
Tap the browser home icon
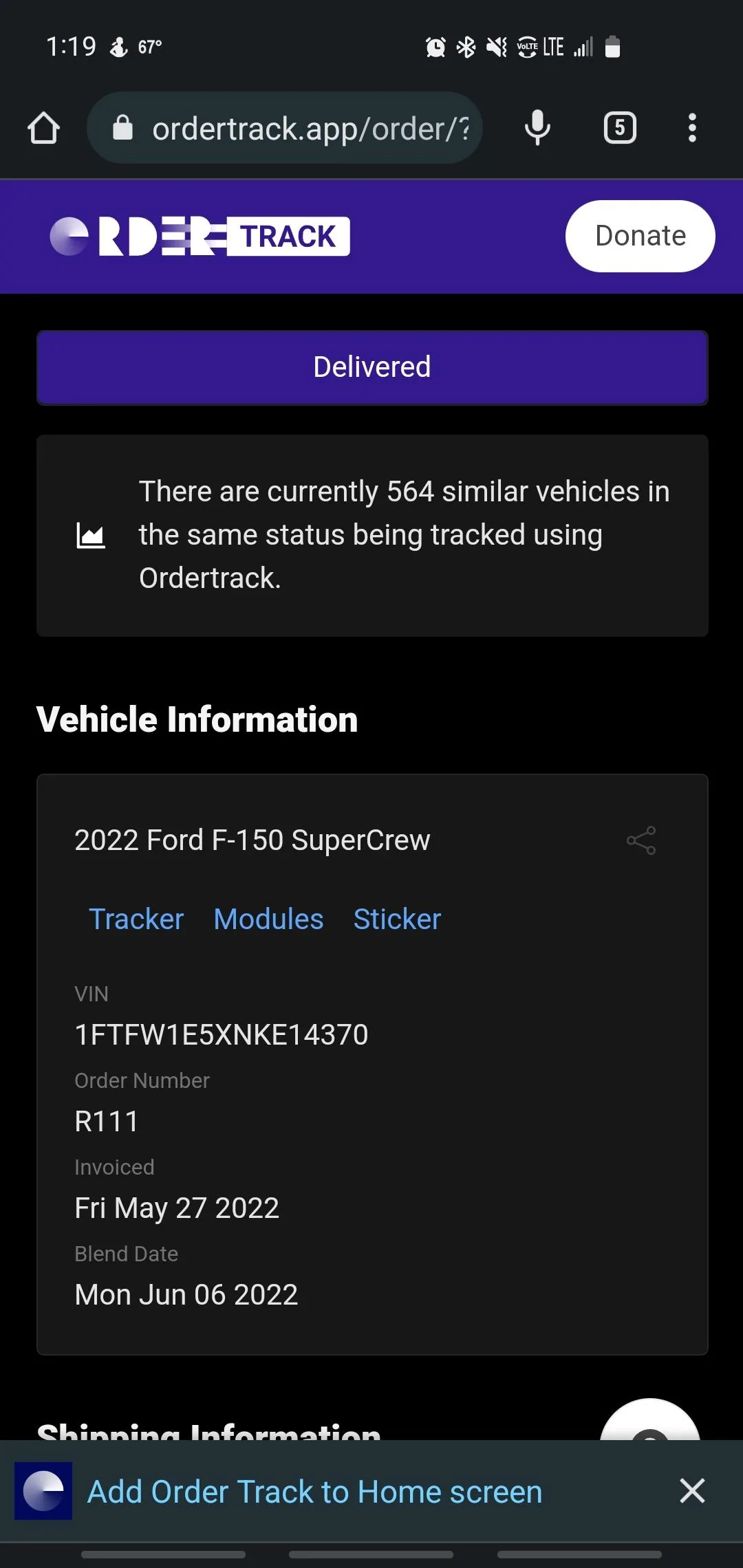43,128
